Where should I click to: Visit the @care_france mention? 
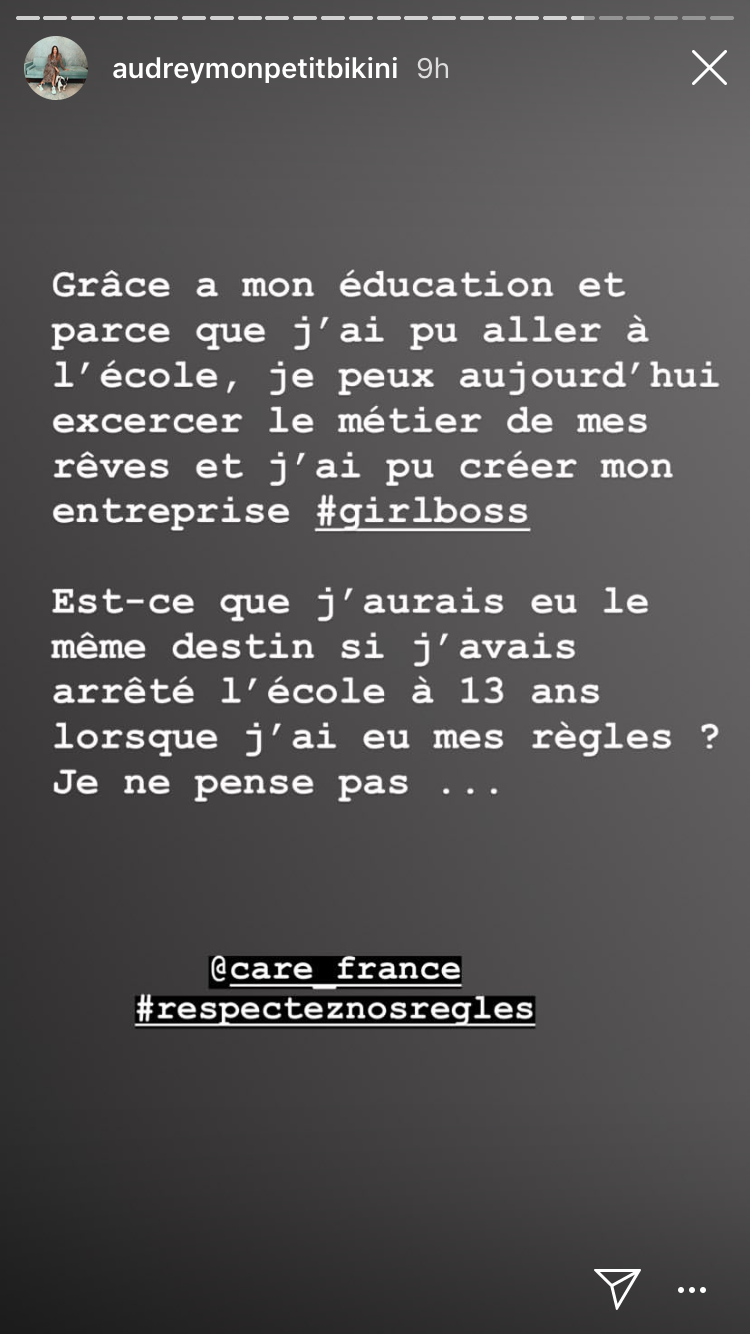click(x=335, y=969)
